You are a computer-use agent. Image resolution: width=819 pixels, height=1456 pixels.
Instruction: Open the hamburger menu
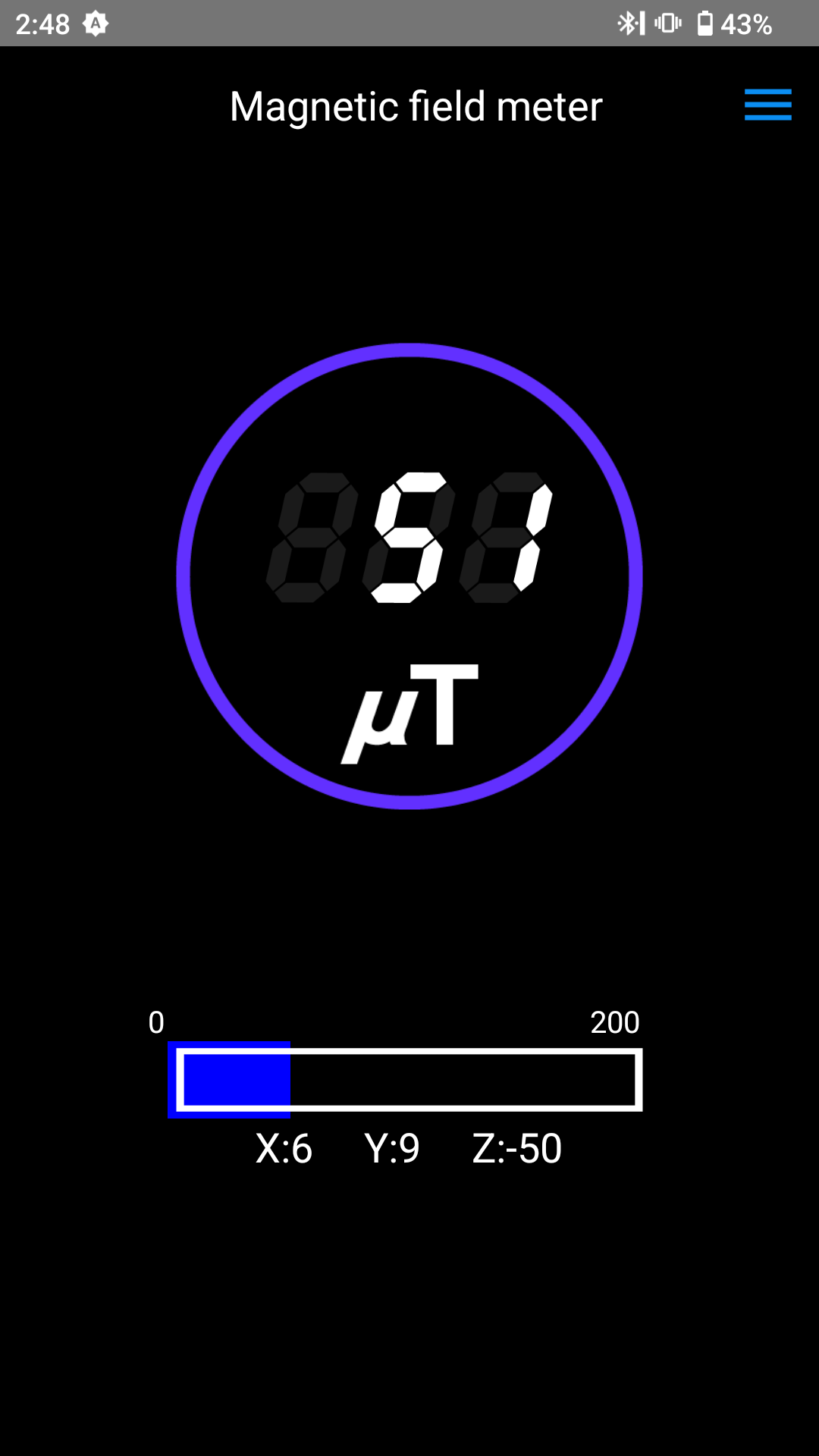[767, 105]
